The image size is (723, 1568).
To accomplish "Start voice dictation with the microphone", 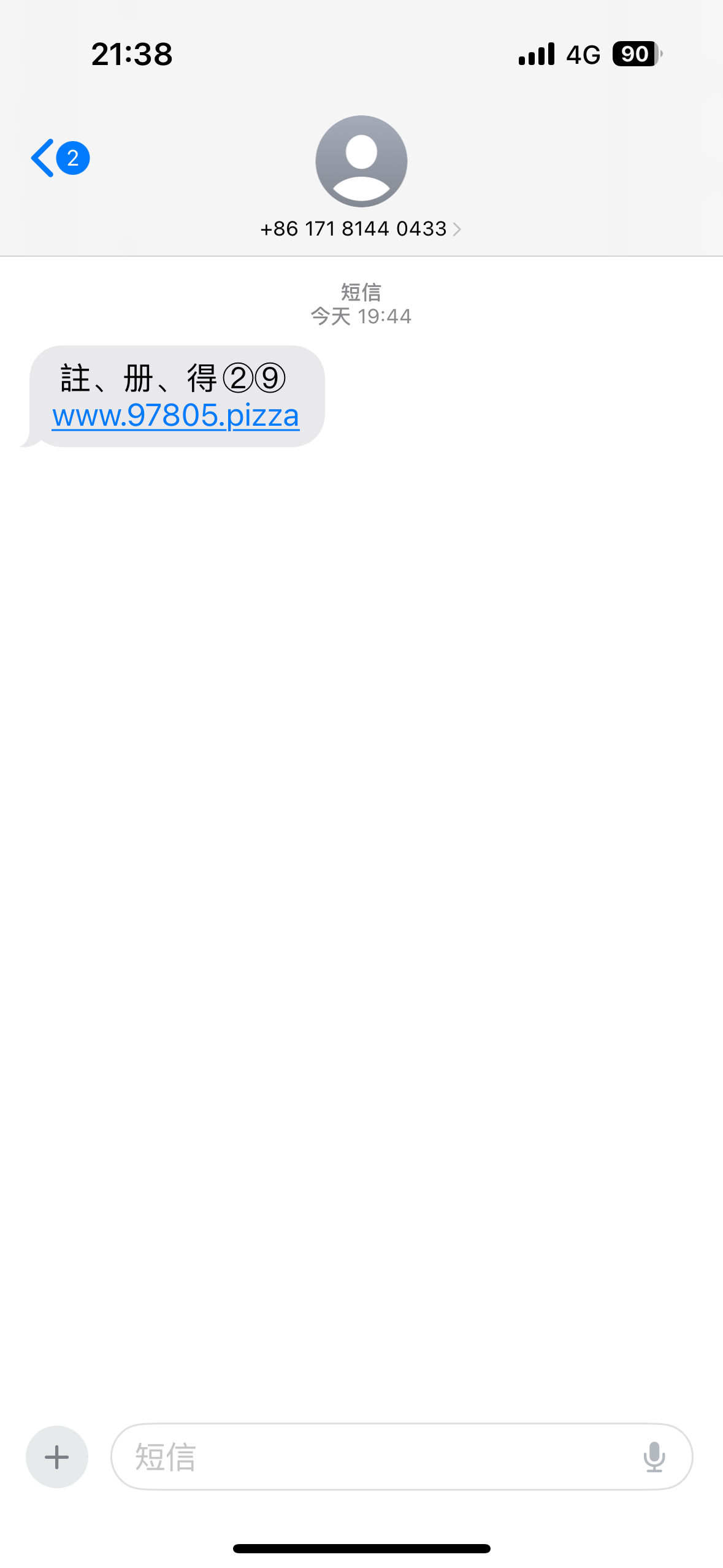I will [x=654, y=1457].
